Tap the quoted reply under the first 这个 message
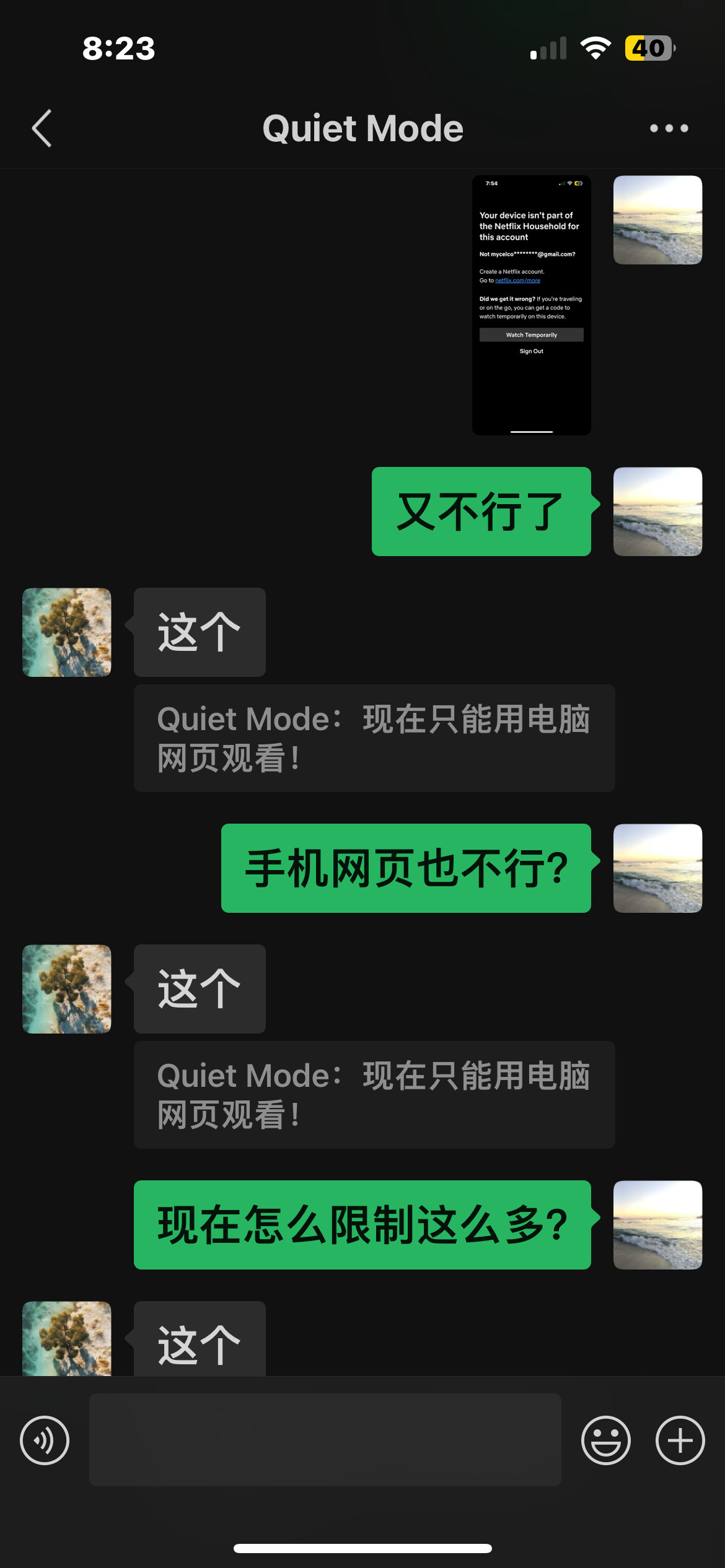Screen dimensions: 725x1568 tap(374, 738)
